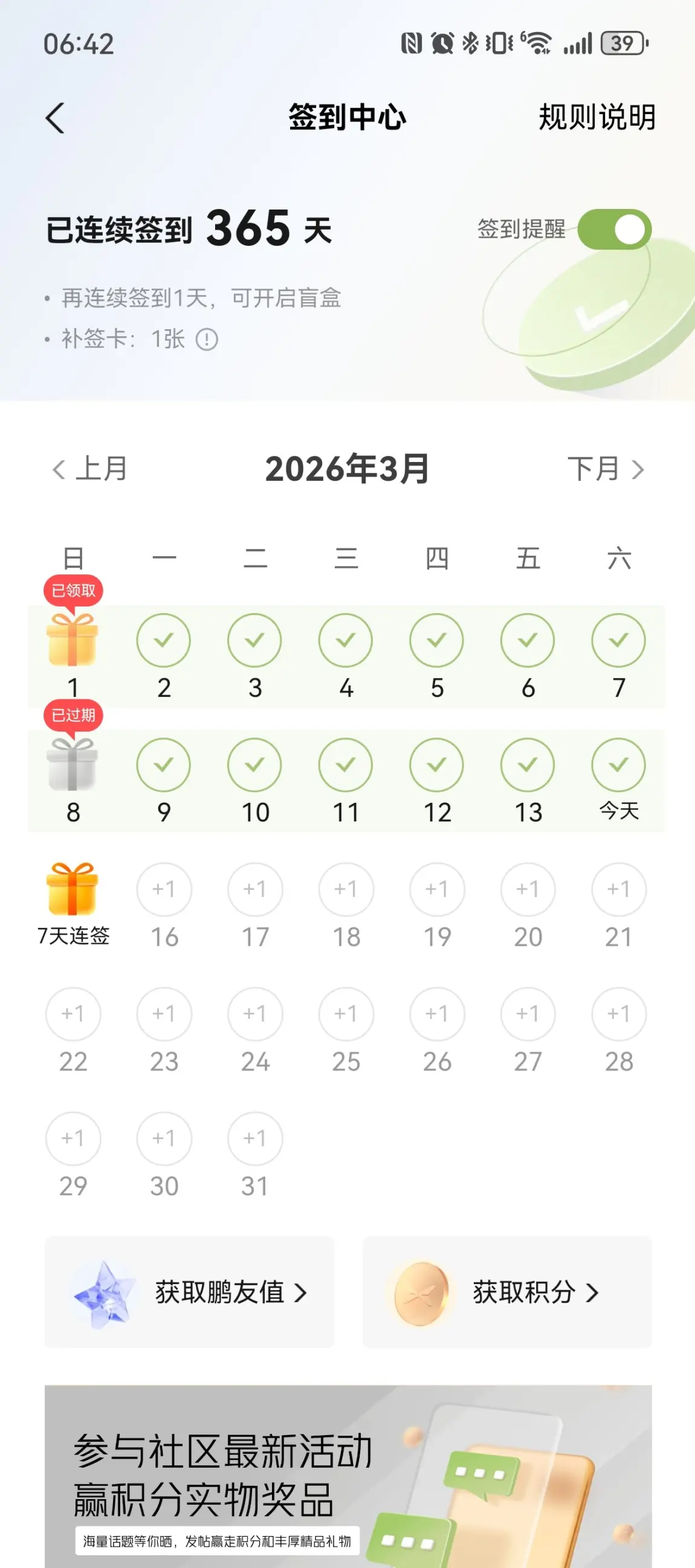Tap the 已领取 gift on day 1
The width and height of the screenshot is (695, 1568).
(73, 640)
